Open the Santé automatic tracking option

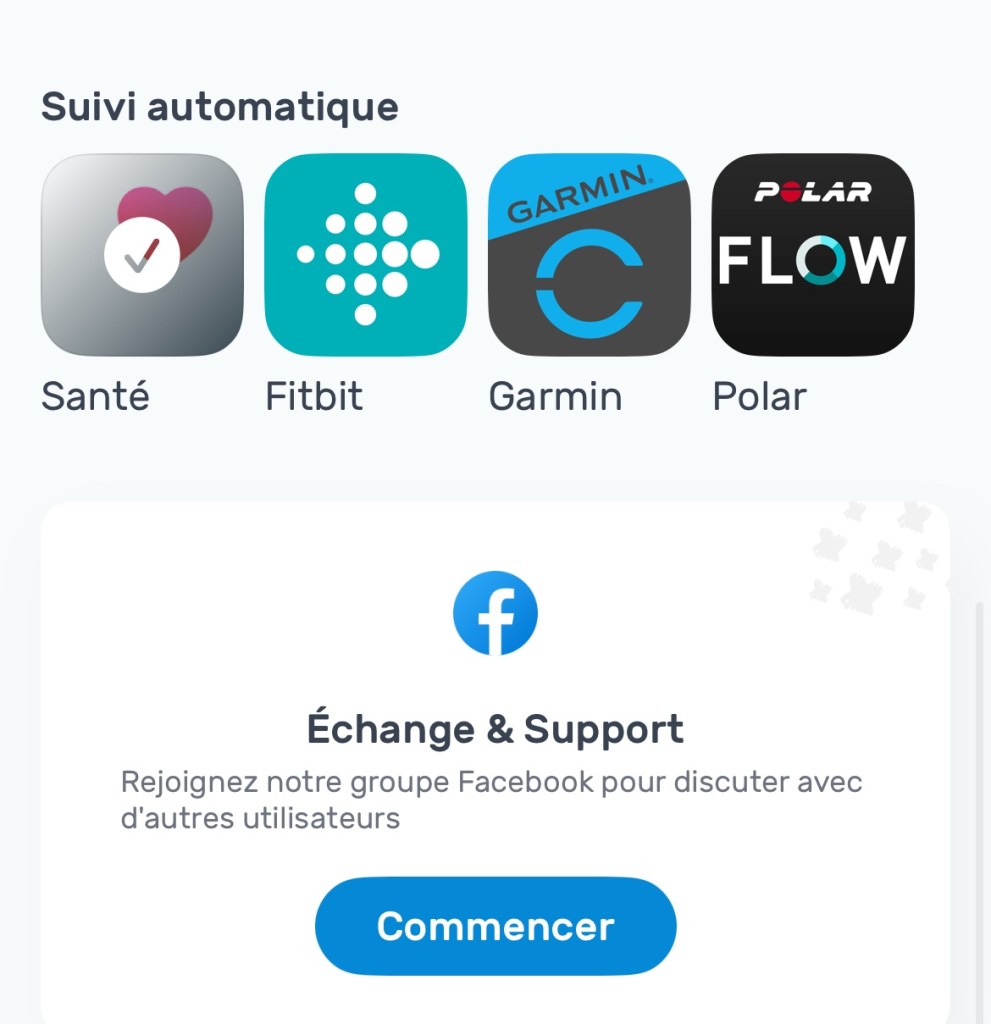(x=141, y=255)
